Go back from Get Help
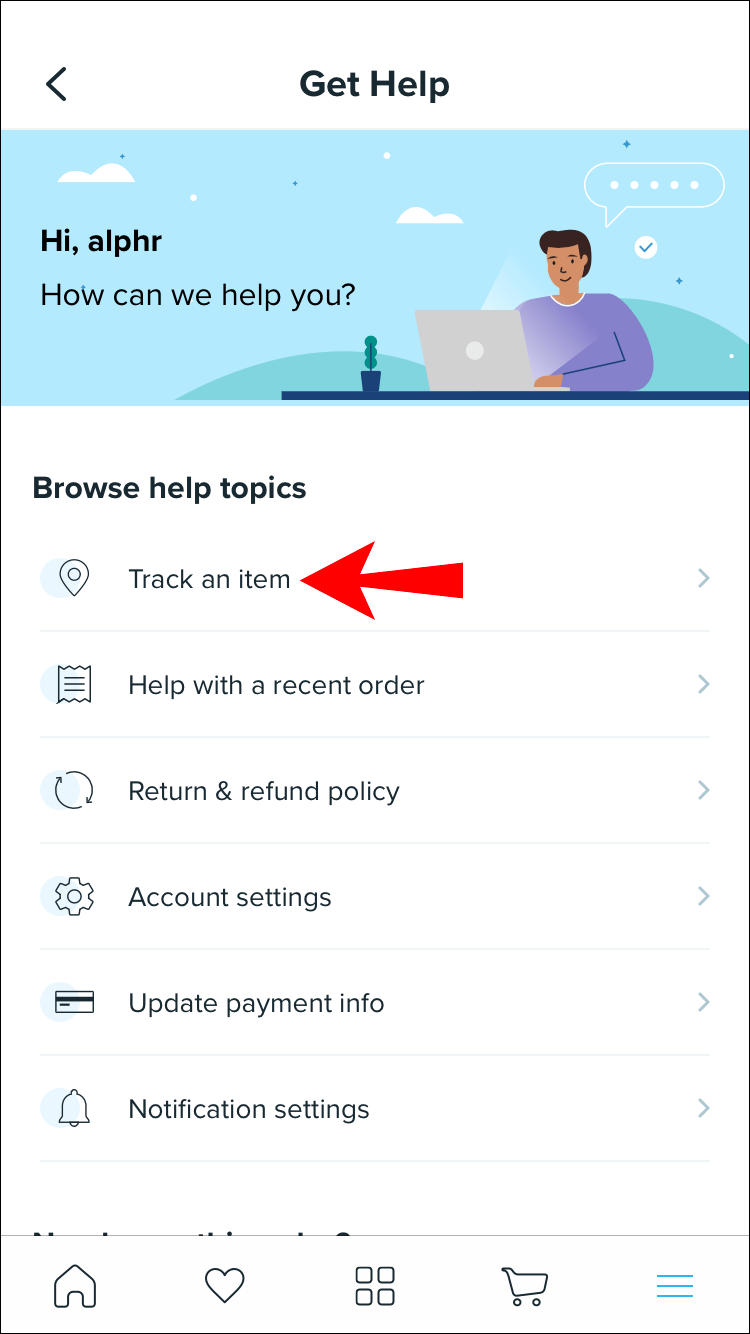 [x=57, y=84]
